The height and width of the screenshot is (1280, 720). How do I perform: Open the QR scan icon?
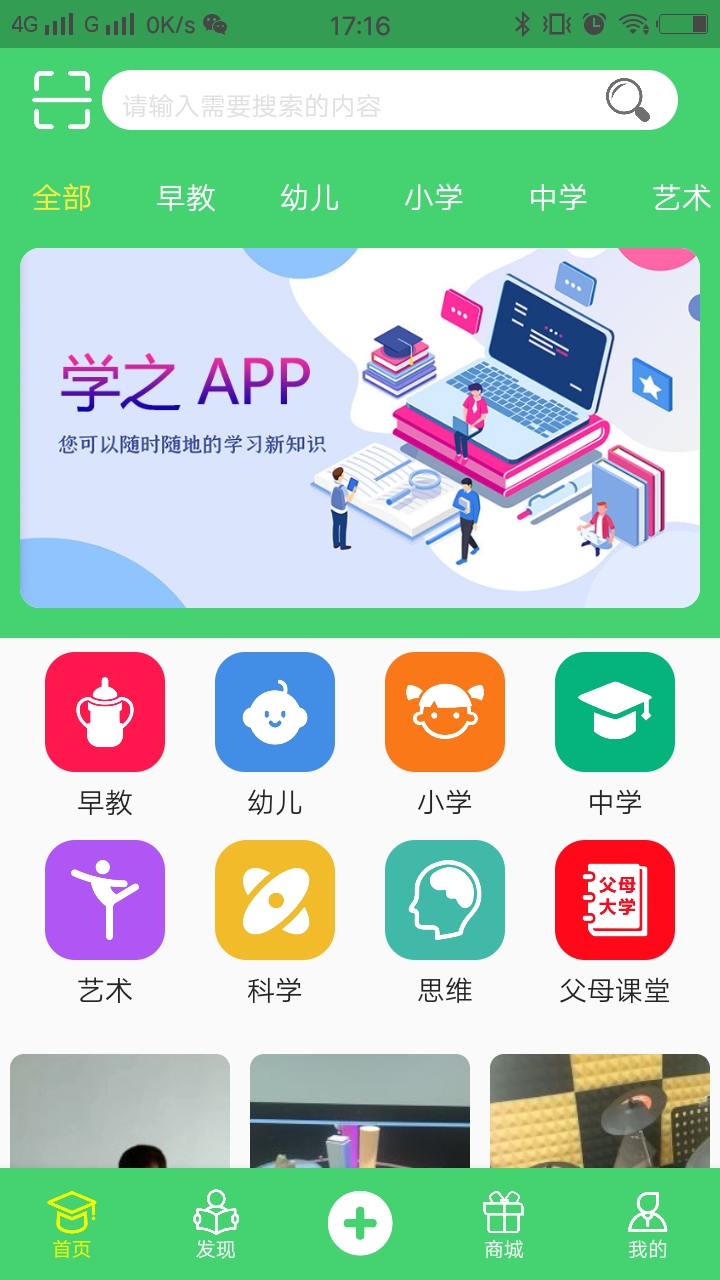61,100
